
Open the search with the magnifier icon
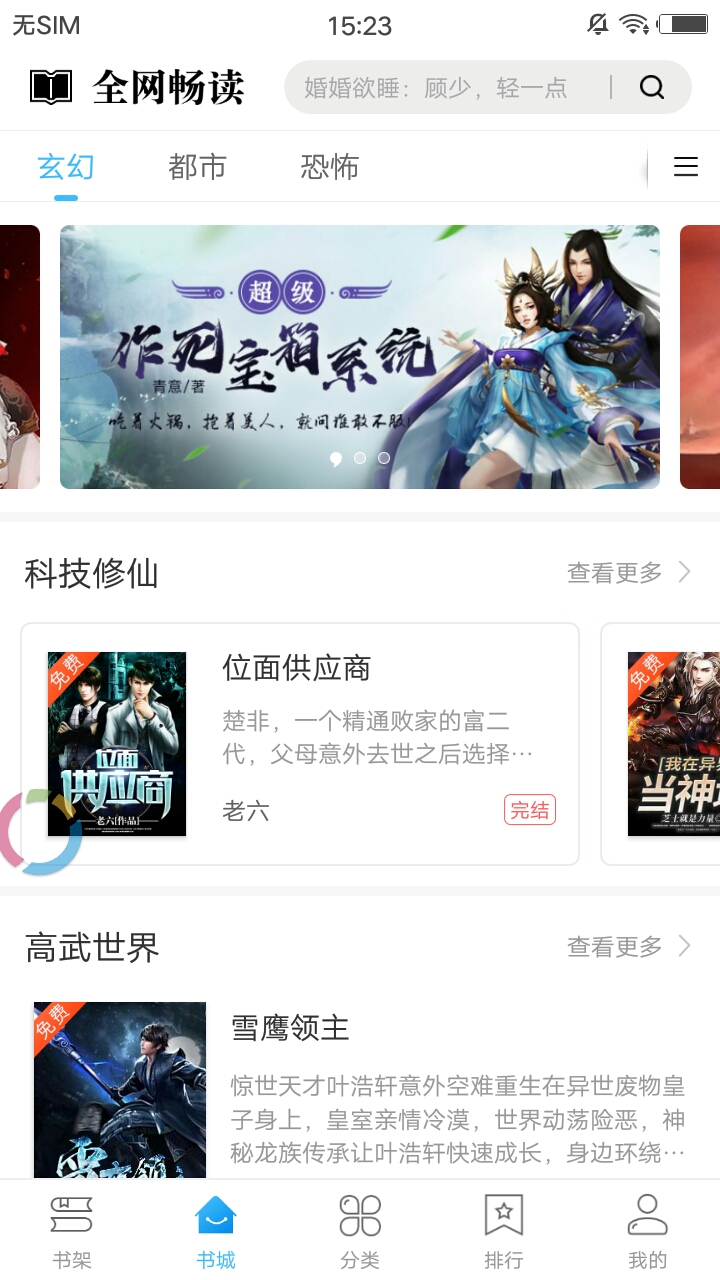pos(651,87)
